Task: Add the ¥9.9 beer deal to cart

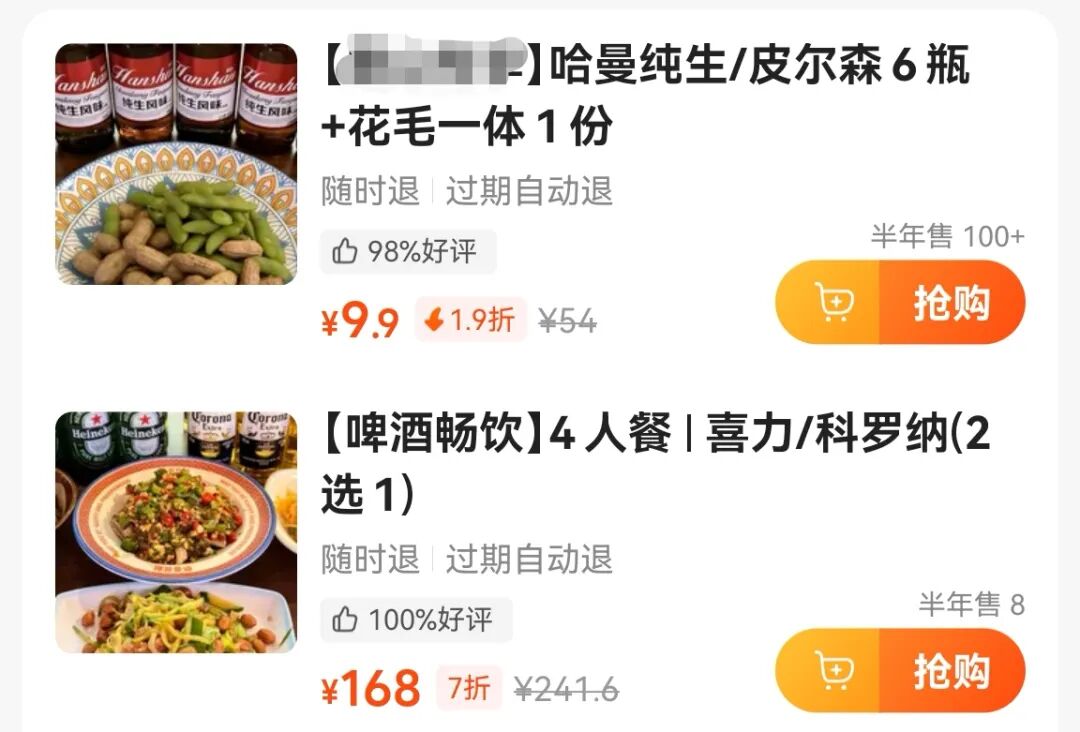Action: click(x=831, y=302)
